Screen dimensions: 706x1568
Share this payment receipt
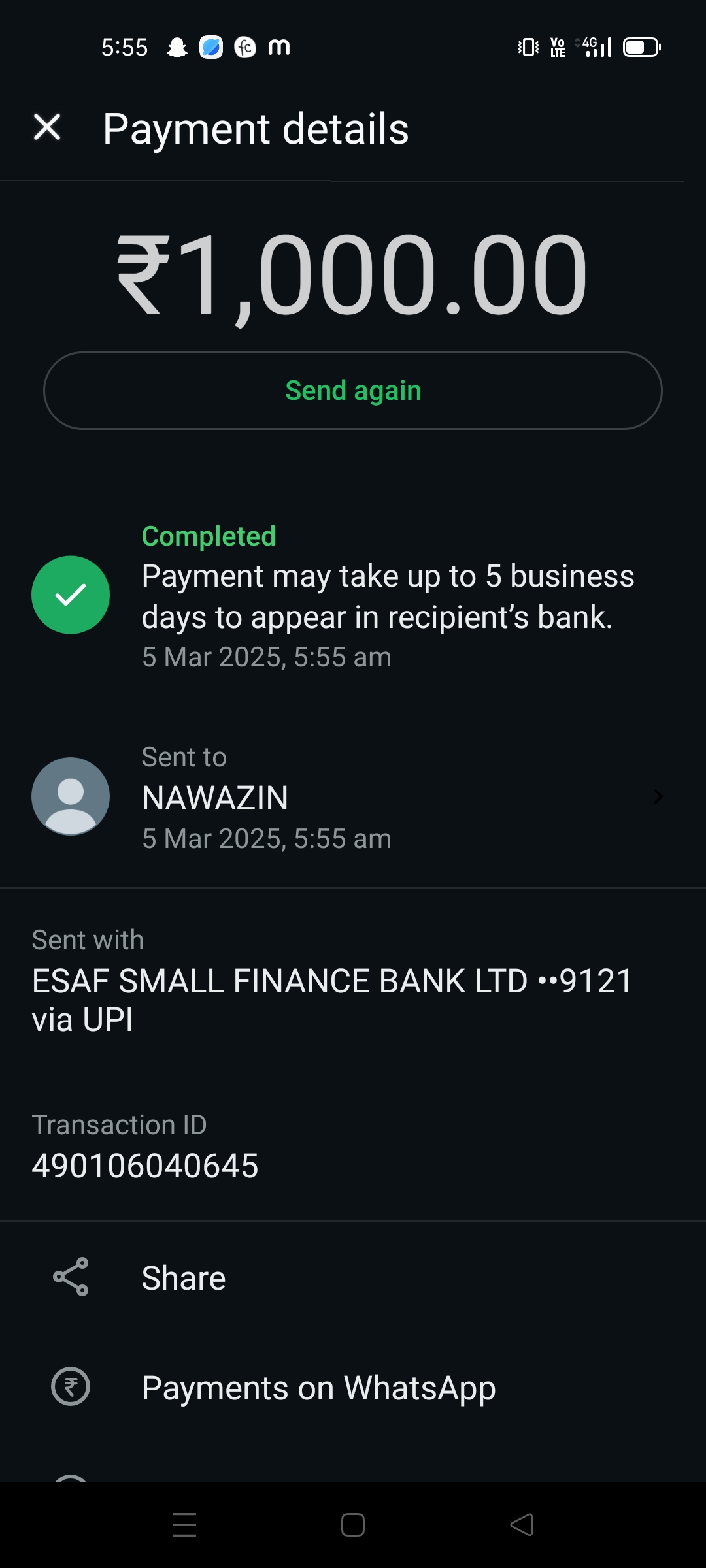[183, 1277]
